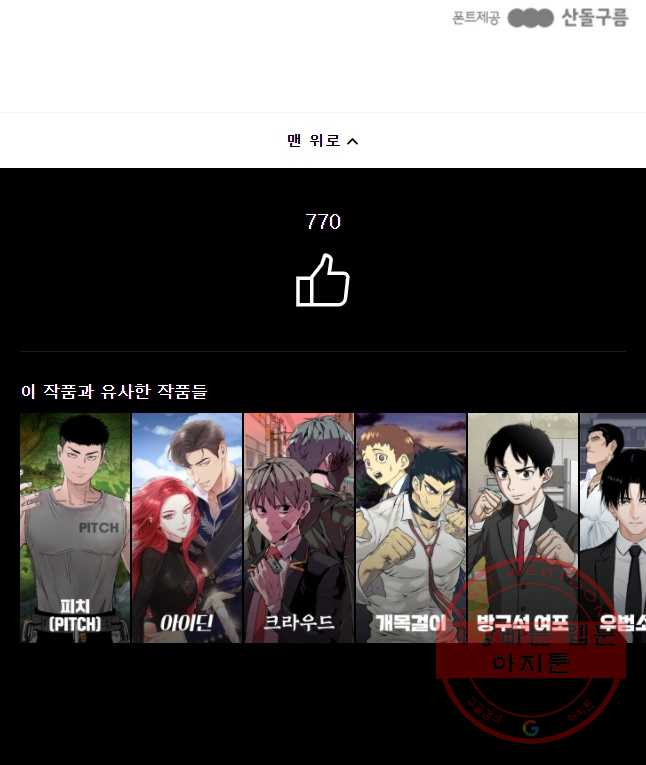
Task: Open the 피치 (PITCH) webtoon
Action: (75, 528)
